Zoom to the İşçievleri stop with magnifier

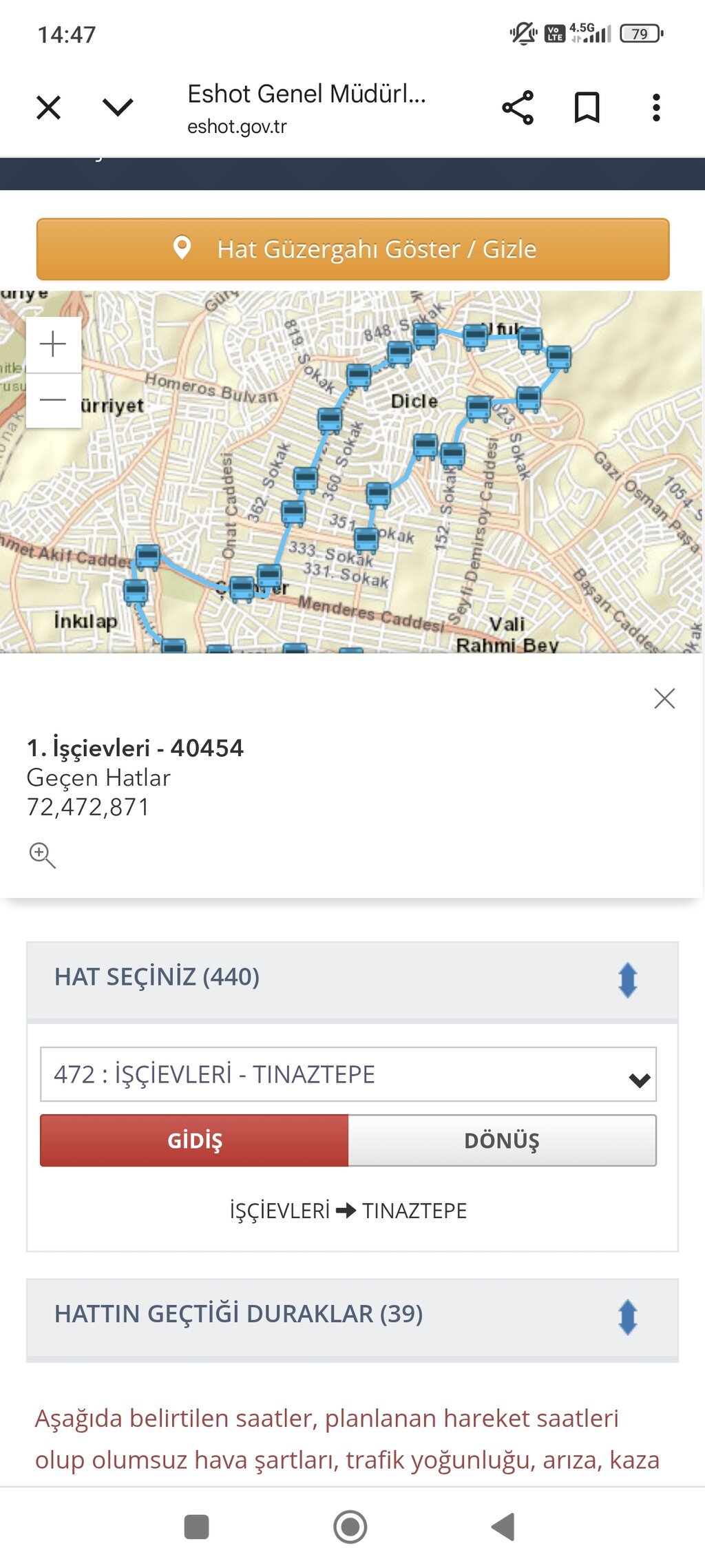point(42,855)
